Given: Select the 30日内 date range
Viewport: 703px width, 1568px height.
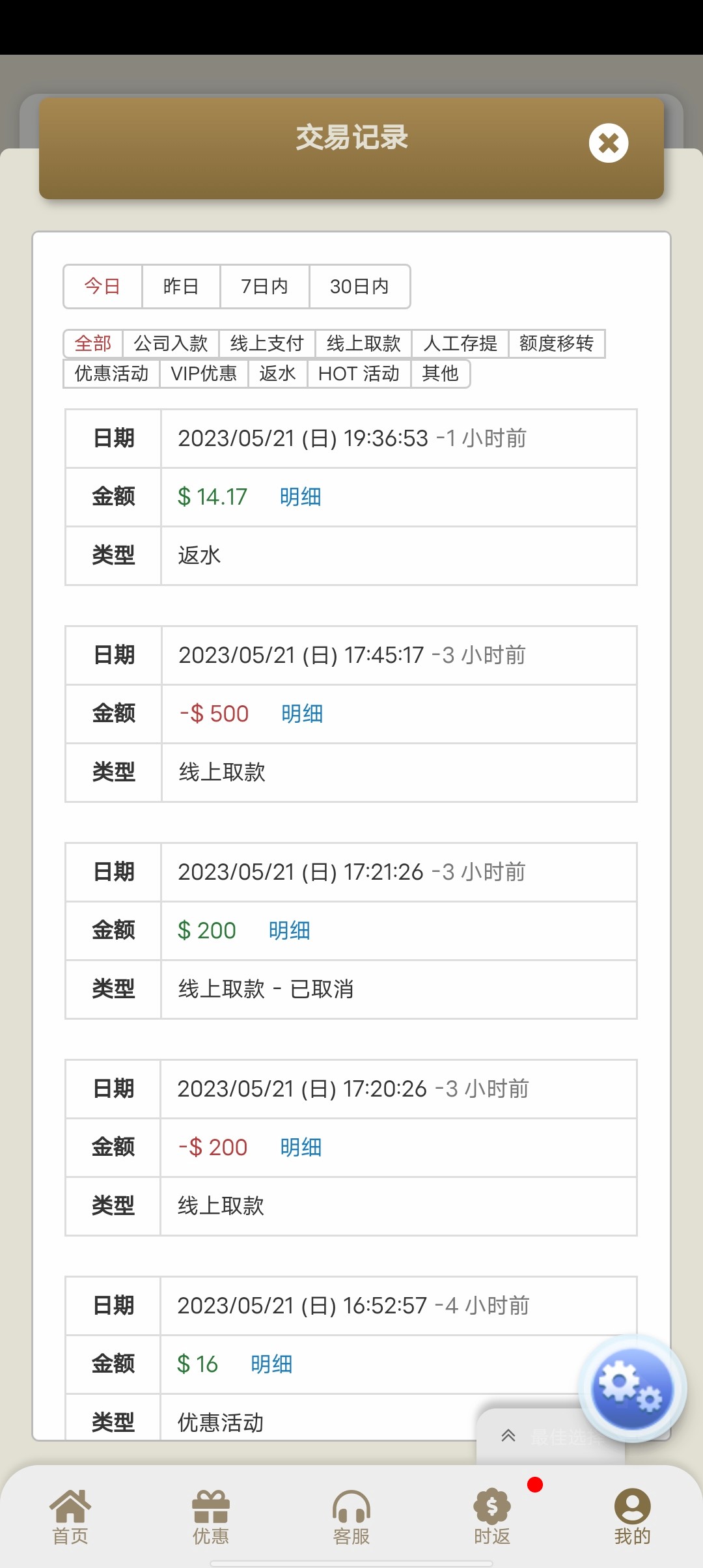Looking at the screenshot, I should pyautogui.click(x=359, y=287).
